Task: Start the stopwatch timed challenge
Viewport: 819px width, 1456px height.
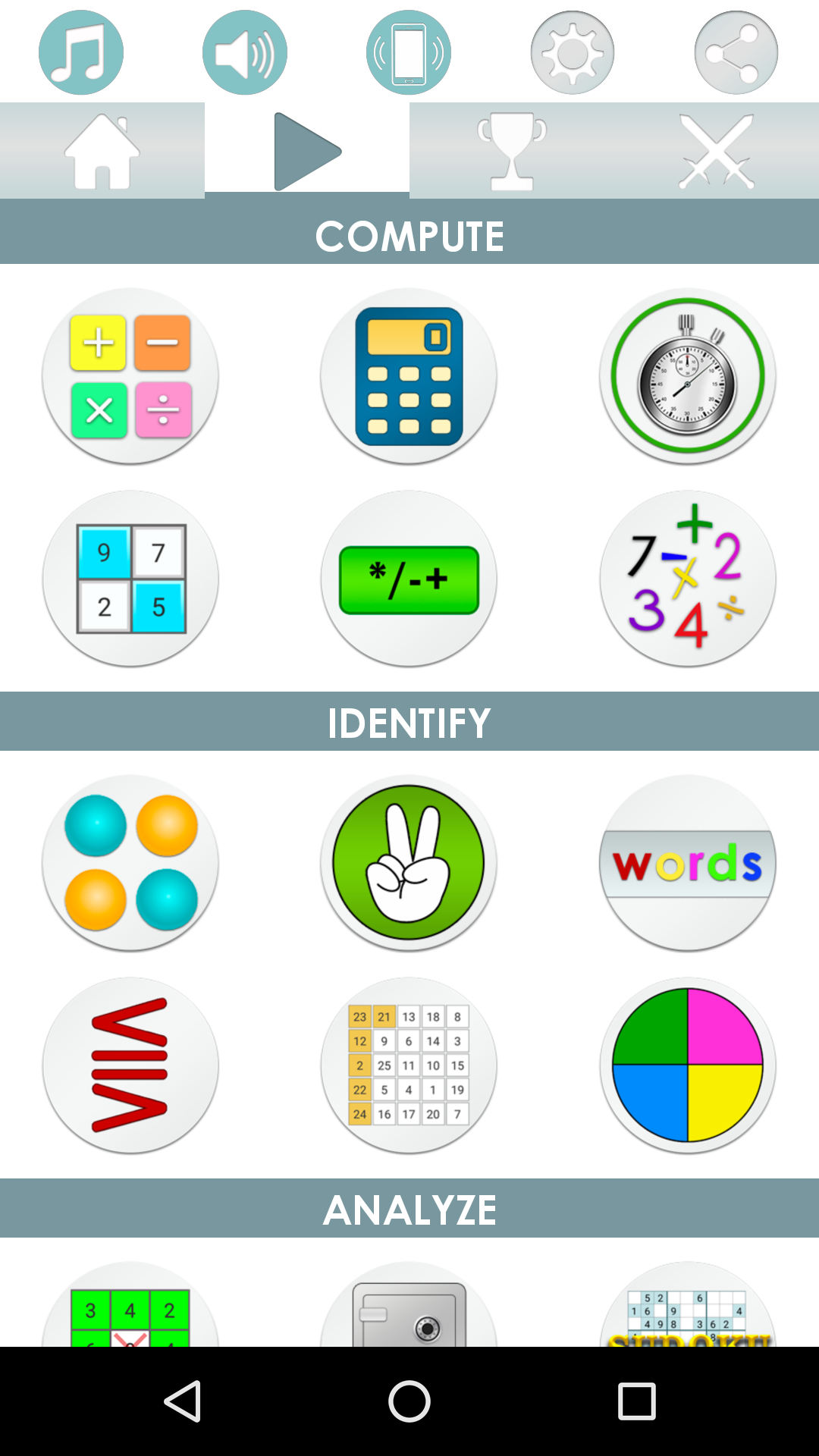Action: pos(686,376)
